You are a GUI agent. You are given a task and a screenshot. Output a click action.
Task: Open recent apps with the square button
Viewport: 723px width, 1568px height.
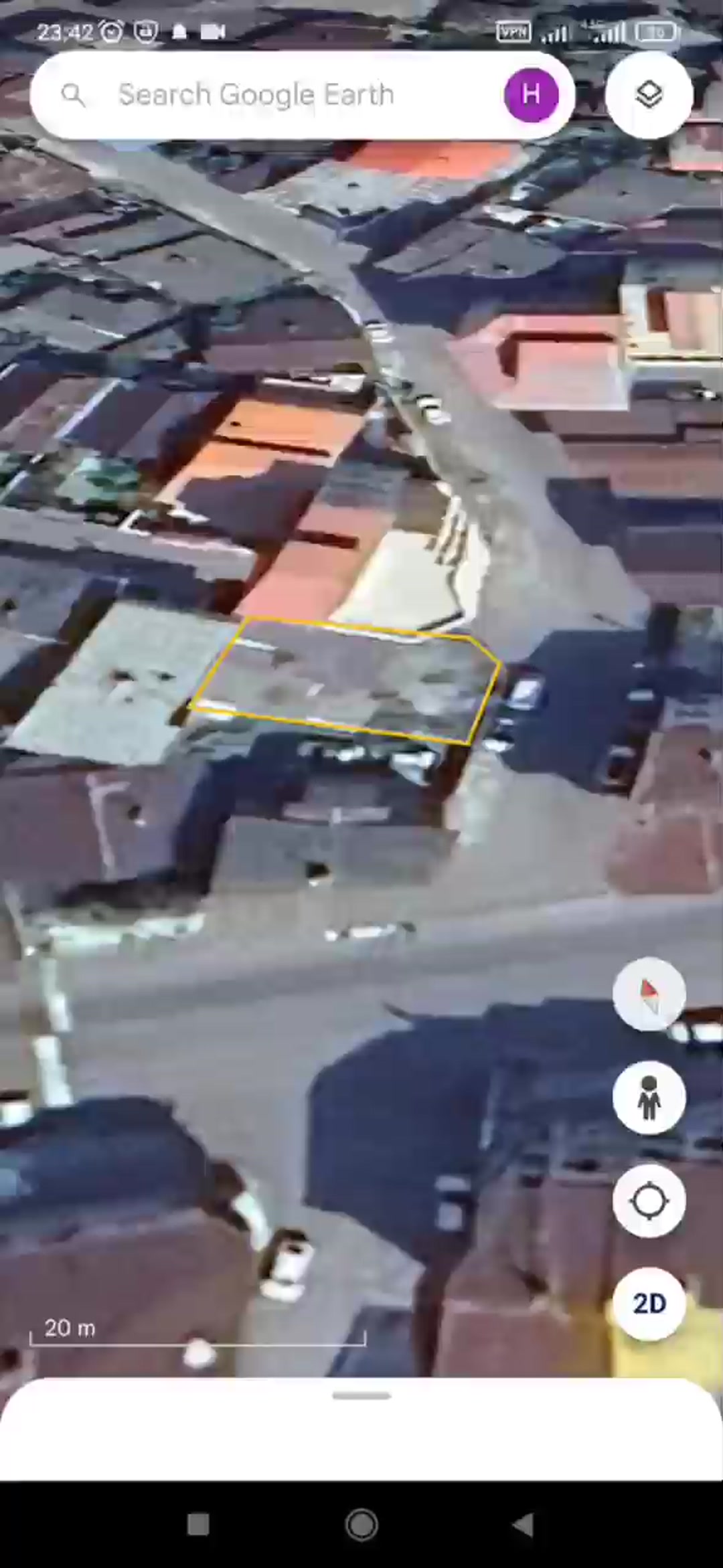pyautogui.click(x=198, y=1525)
